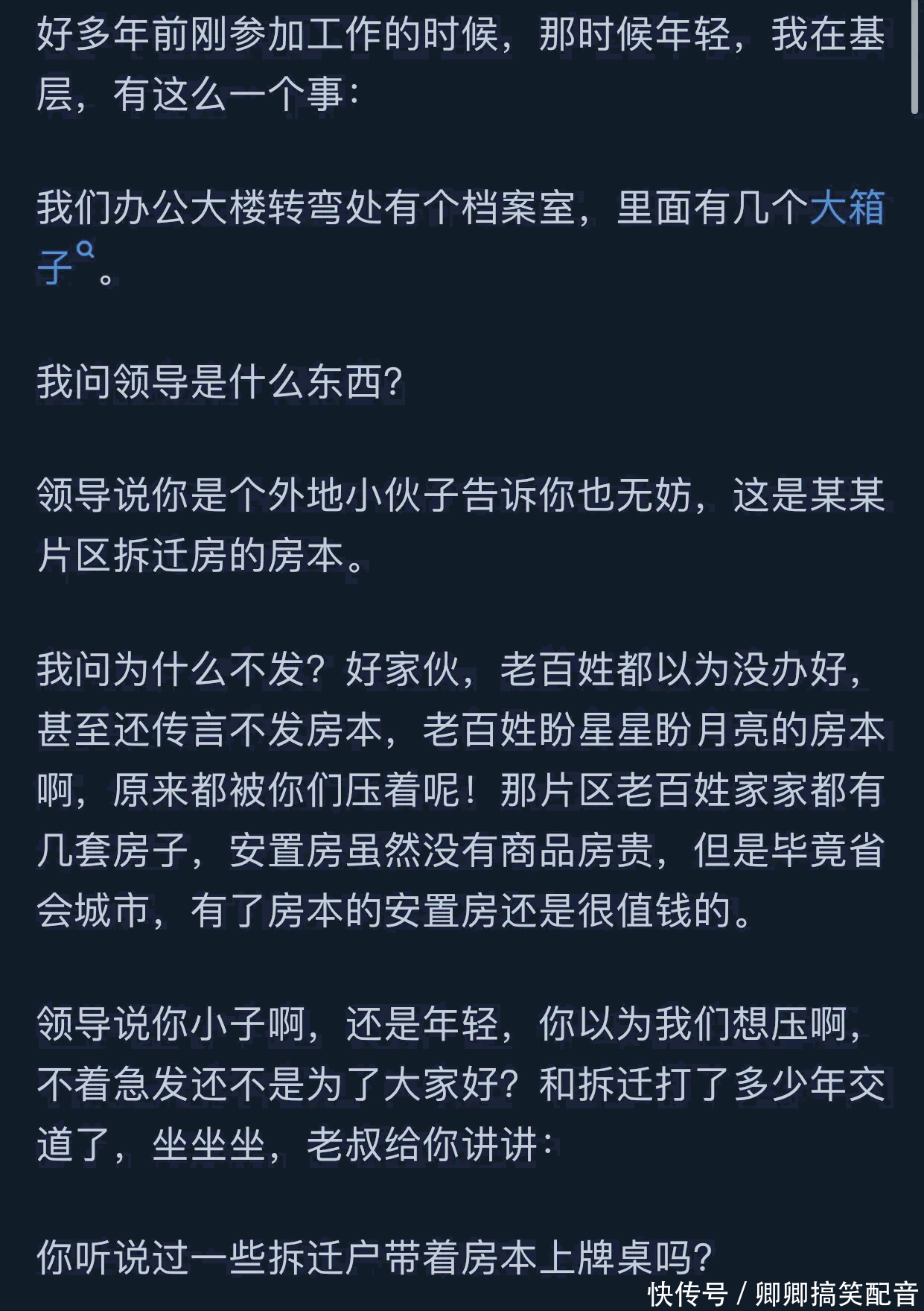Open the highlighted 大箱子 search link
The image size is (924, 1311).
pos(846,208)
